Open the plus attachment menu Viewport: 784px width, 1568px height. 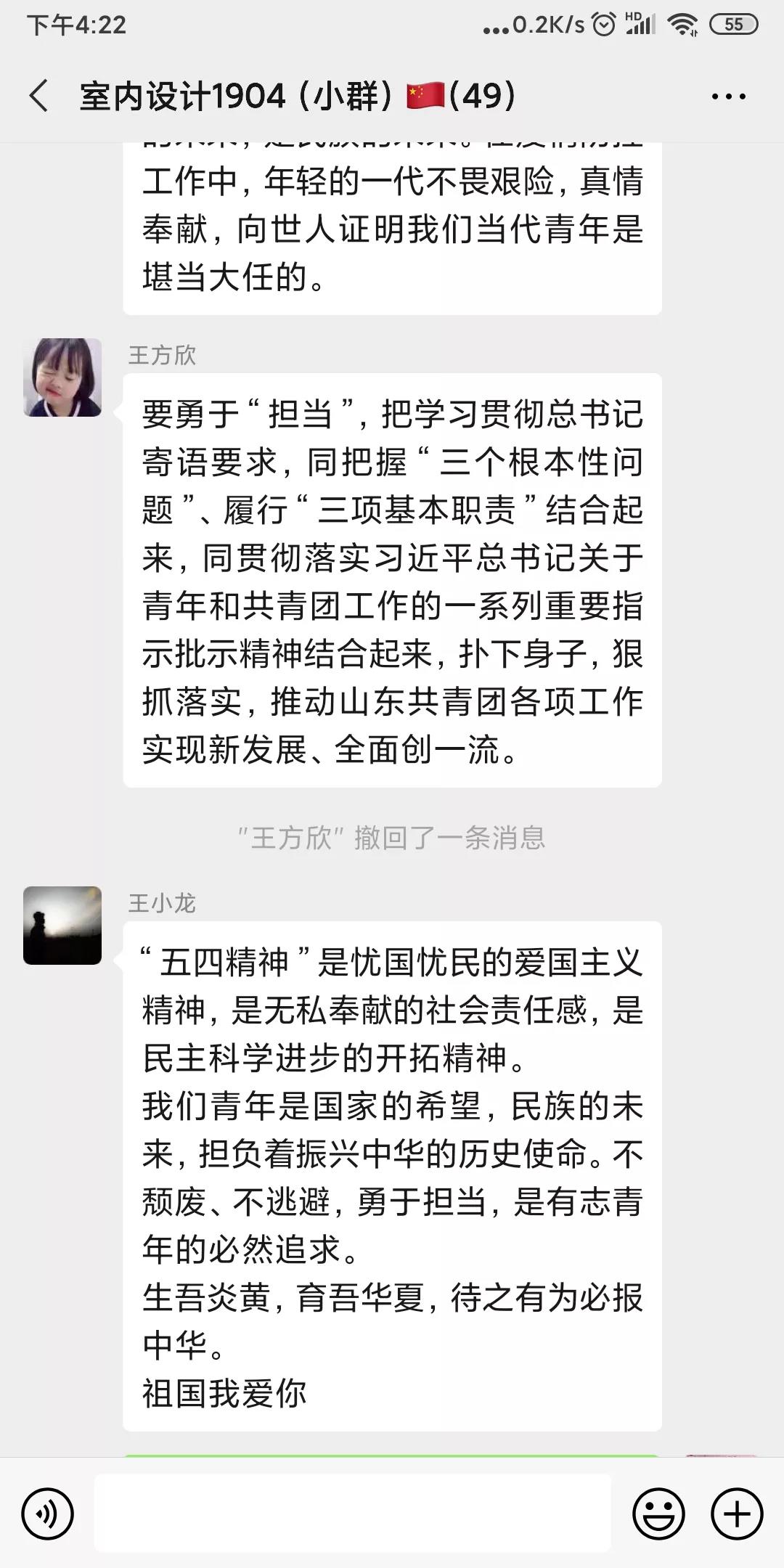click(737, 1514)
